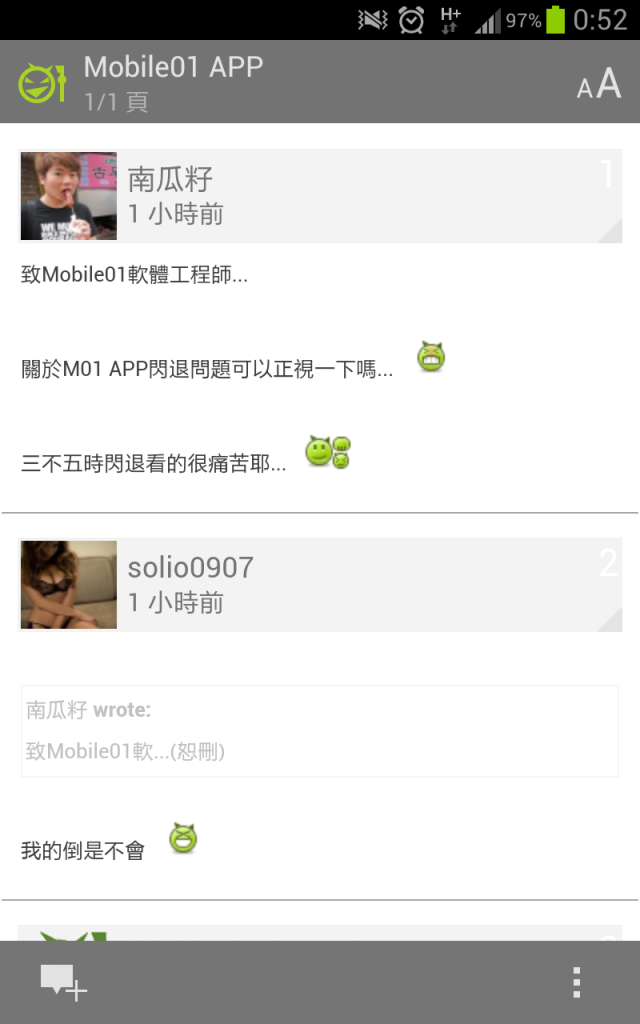
Task: Open 南瓜籽's profile picture
Action: pyautogui.click(x=69, y=196)
